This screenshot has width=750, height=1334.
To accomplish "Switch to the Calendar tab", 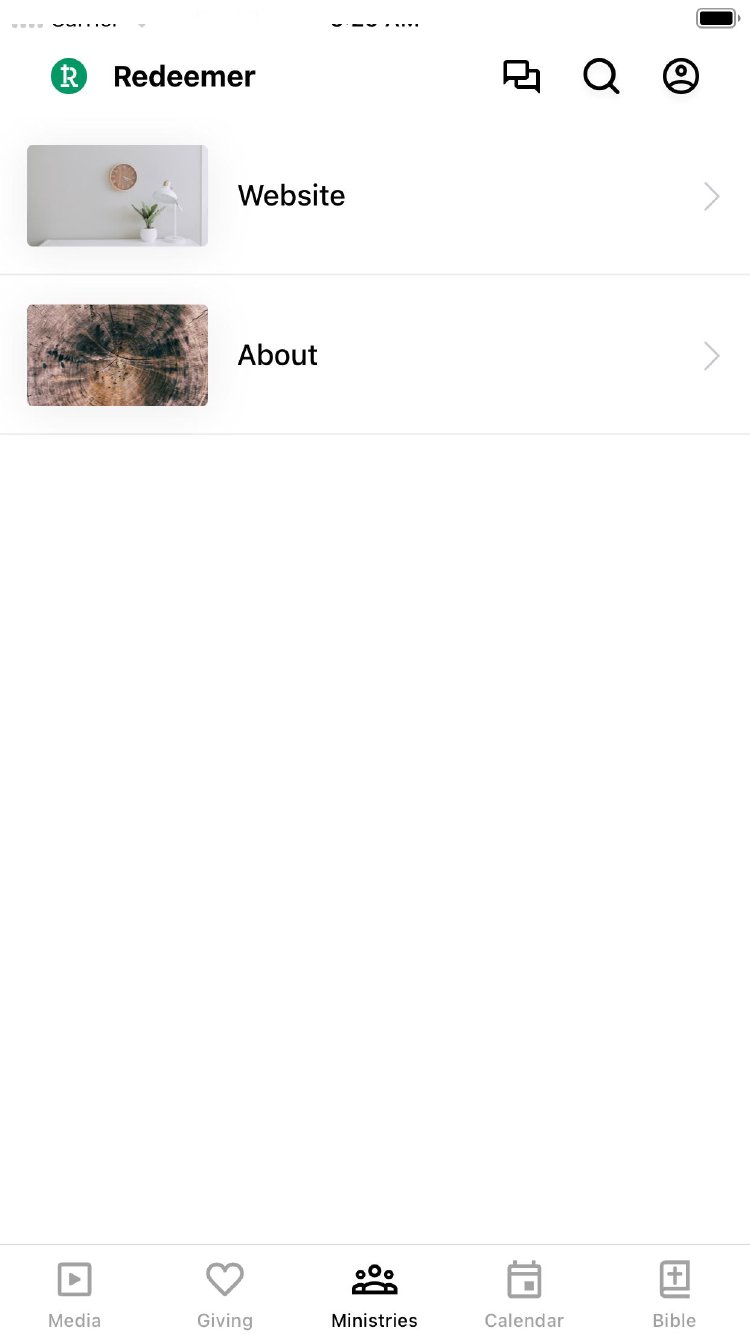I will (x=524, y=1294).
